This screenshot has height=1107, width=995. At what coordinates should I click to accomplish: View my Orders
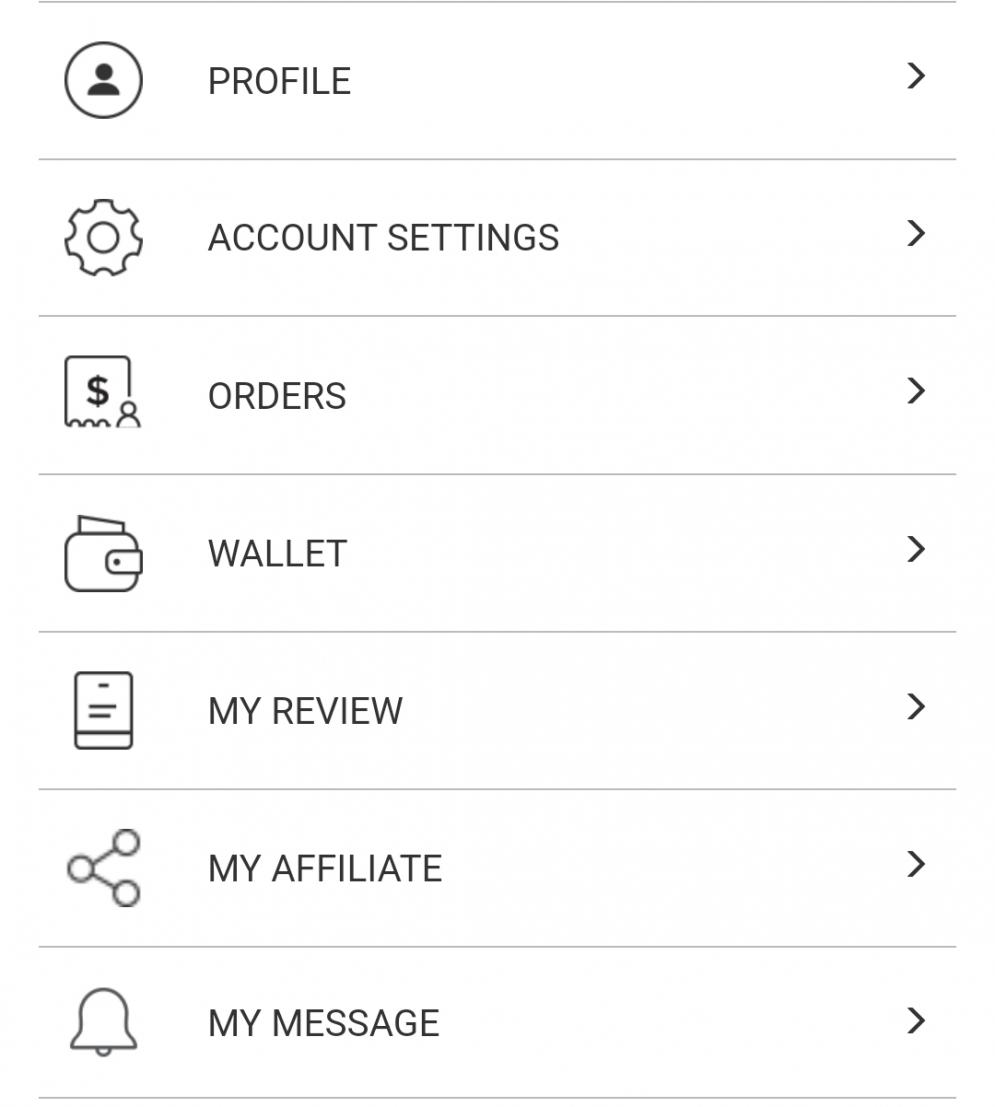[x=277, y=396]
